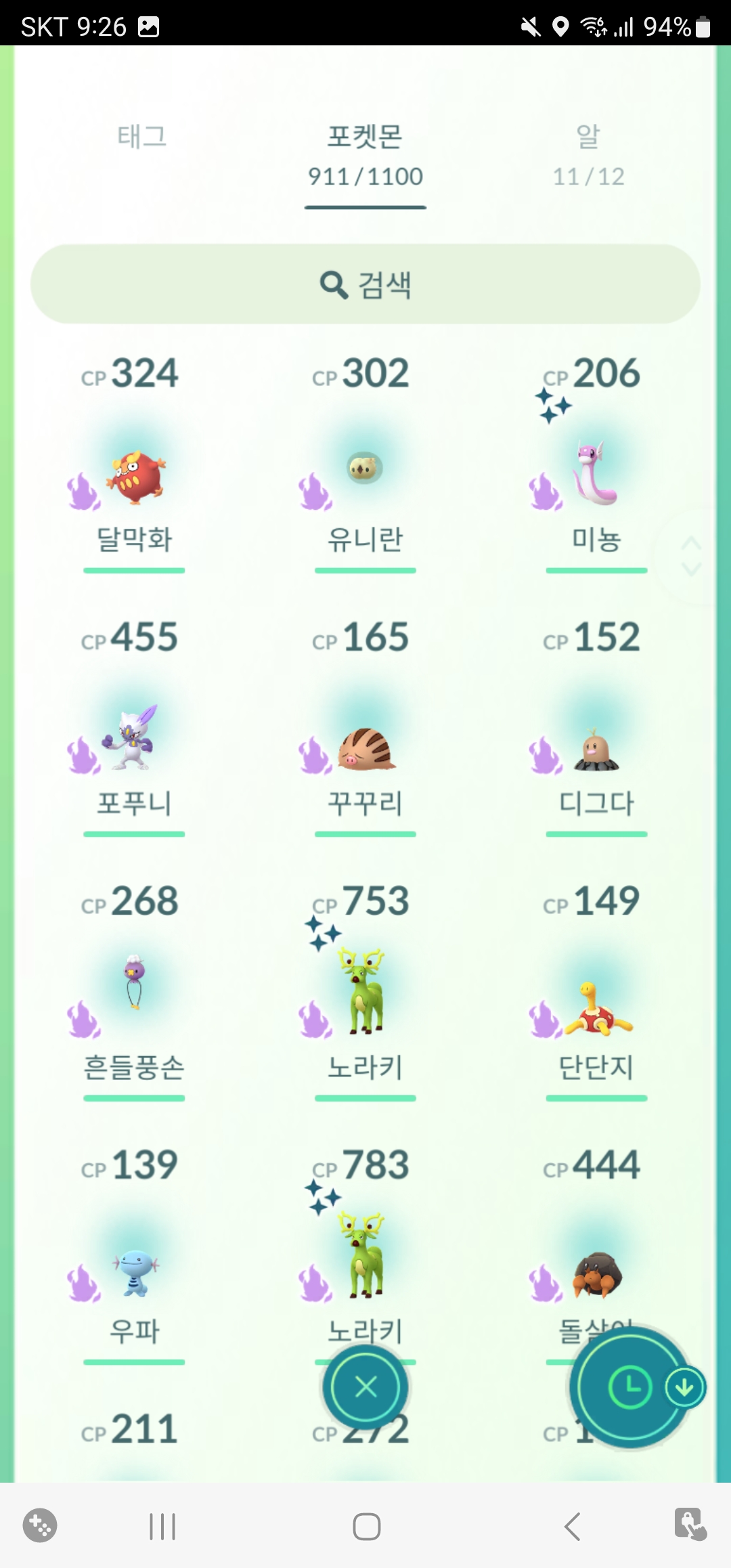Tap the fast scroll handle arrows
731x1568 pixels.
point(691,556)
